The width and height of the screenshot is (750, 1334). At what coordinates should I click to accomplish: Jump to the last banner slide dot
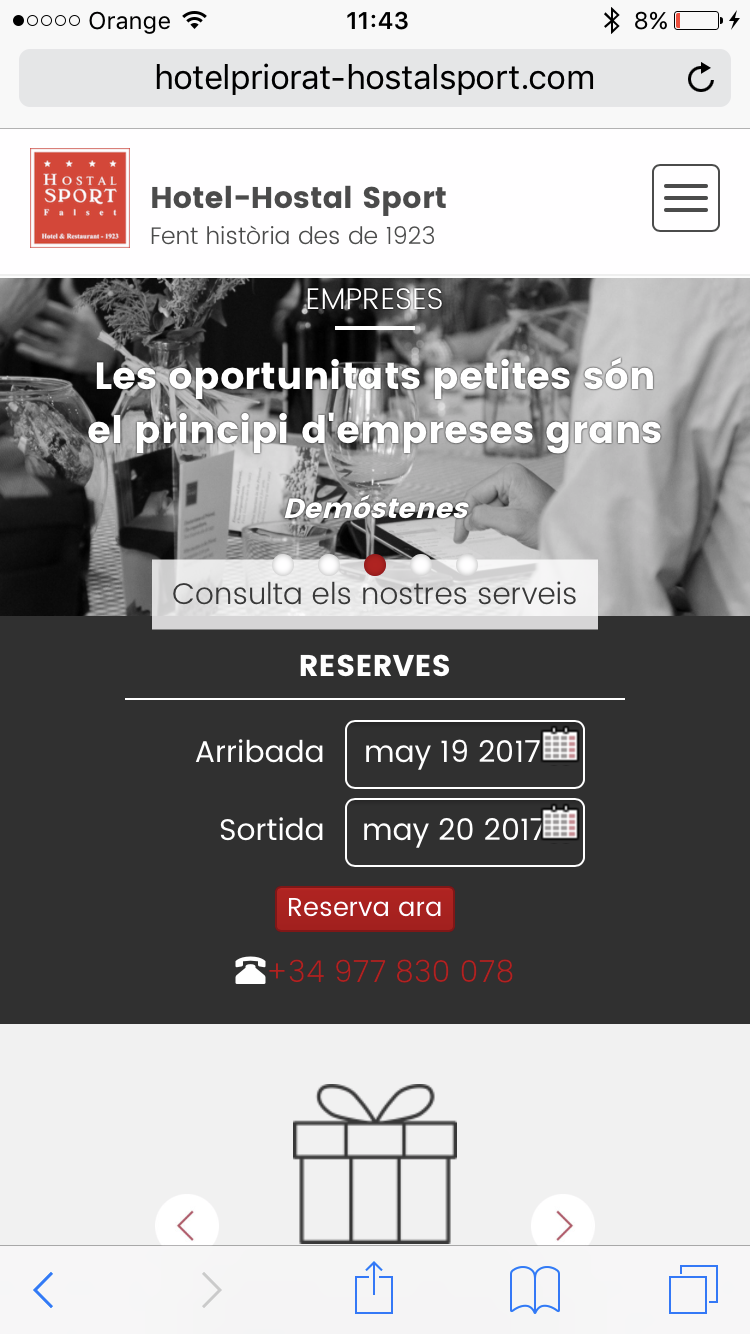tap(467, 565)
